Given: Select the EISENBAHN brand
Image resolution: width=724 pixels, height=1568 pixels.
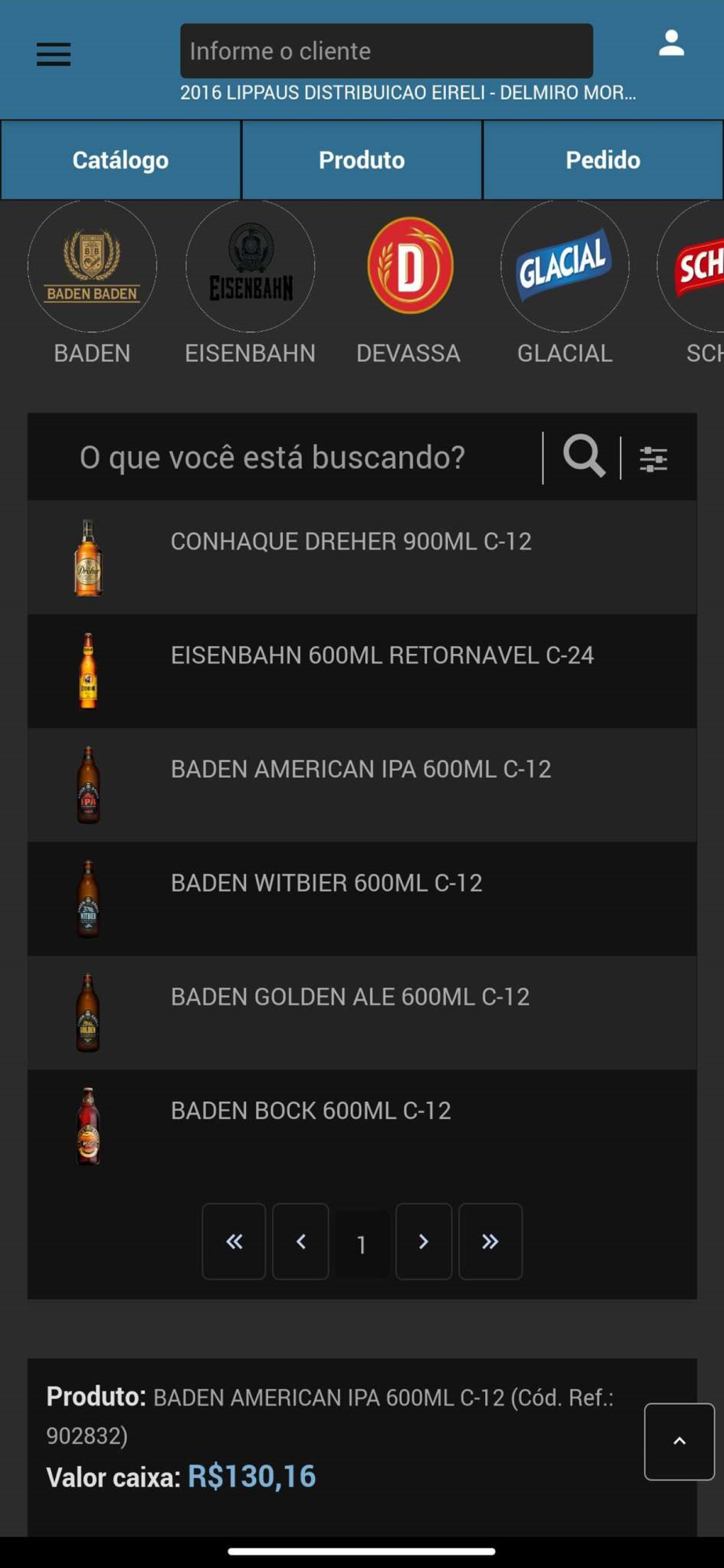Looking at the screenshot, I should [x=250, y=284].
